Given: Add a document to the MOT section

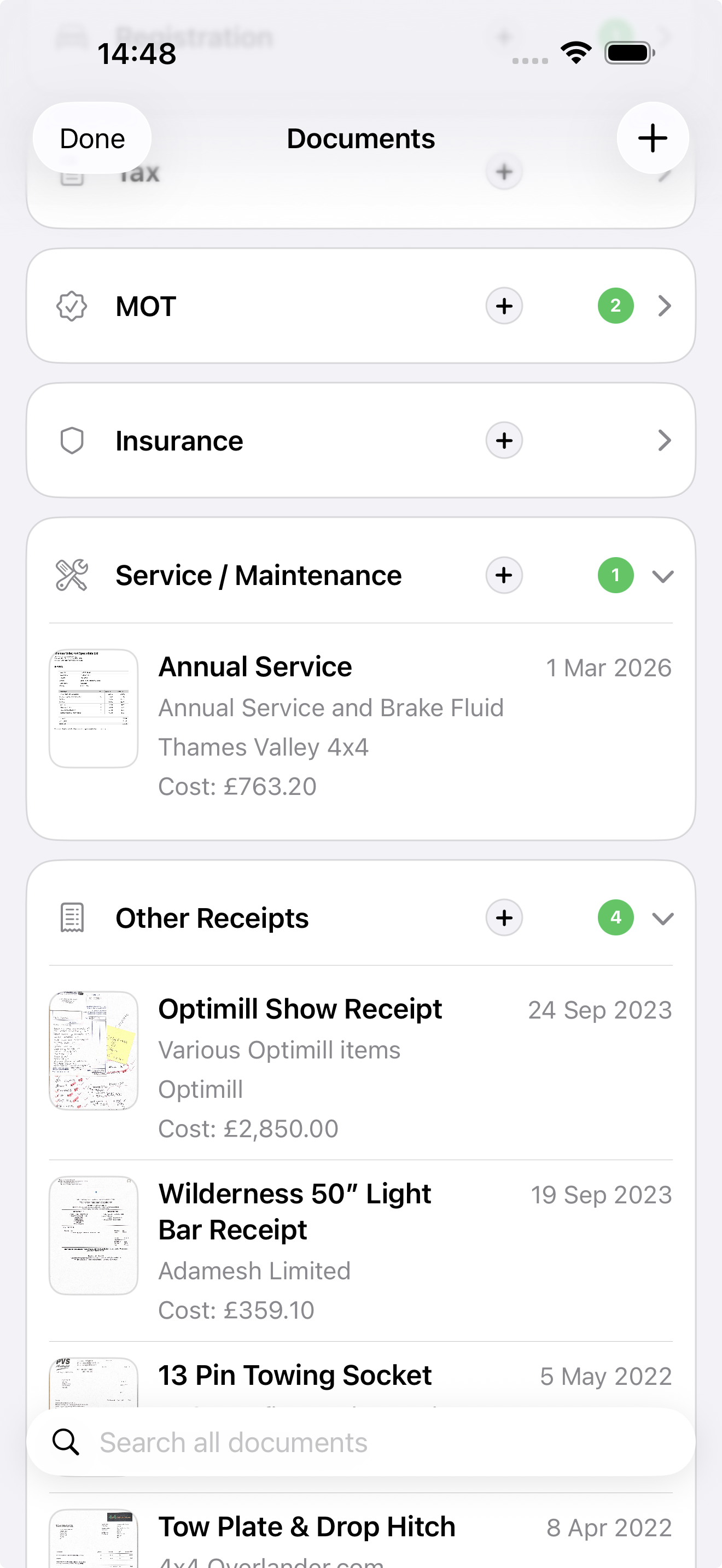Looking at the screenshot, I should tap(503, 306).
